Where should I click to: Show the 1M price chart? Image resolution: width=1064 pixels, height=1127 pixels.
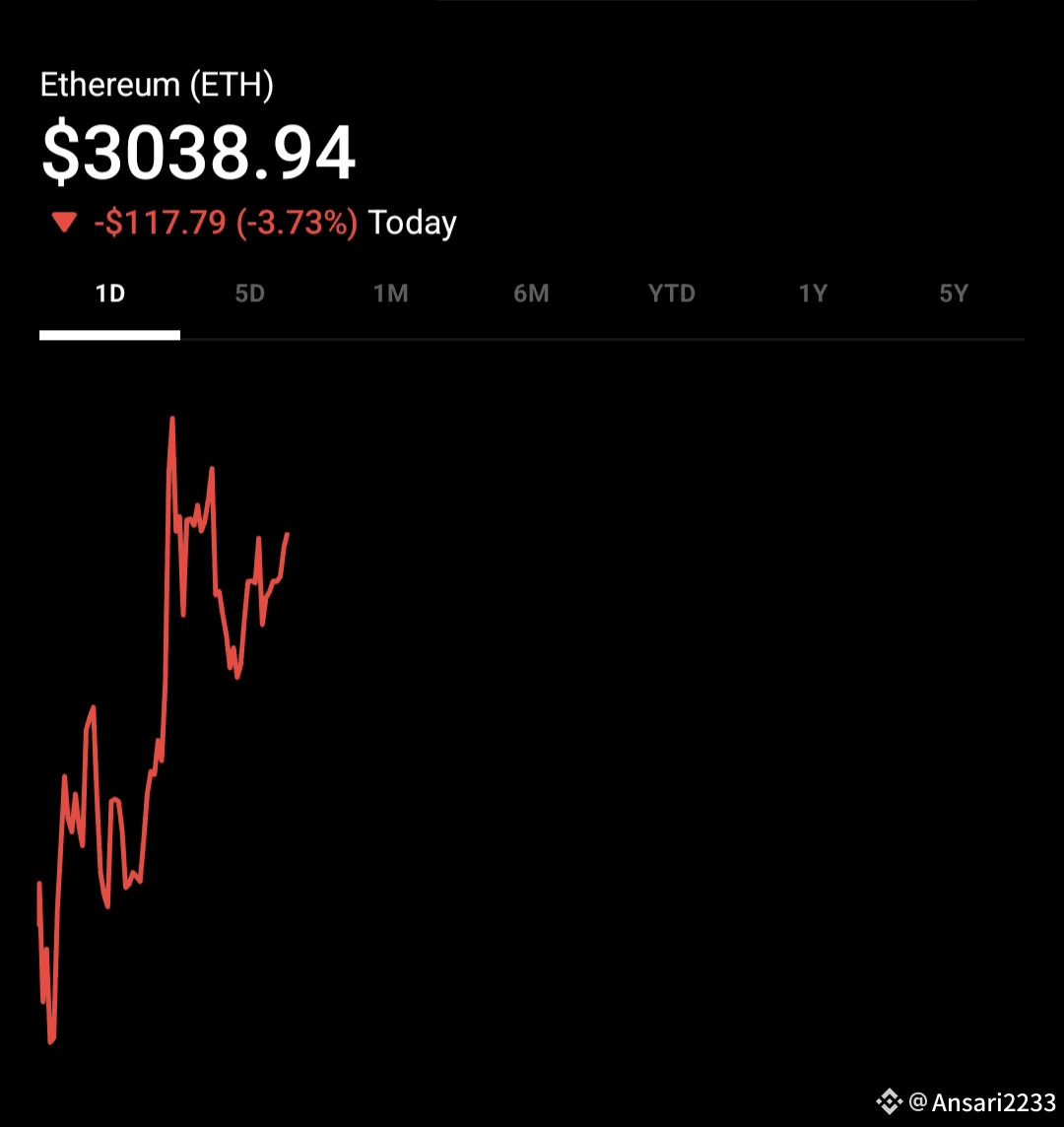(391, 294)
